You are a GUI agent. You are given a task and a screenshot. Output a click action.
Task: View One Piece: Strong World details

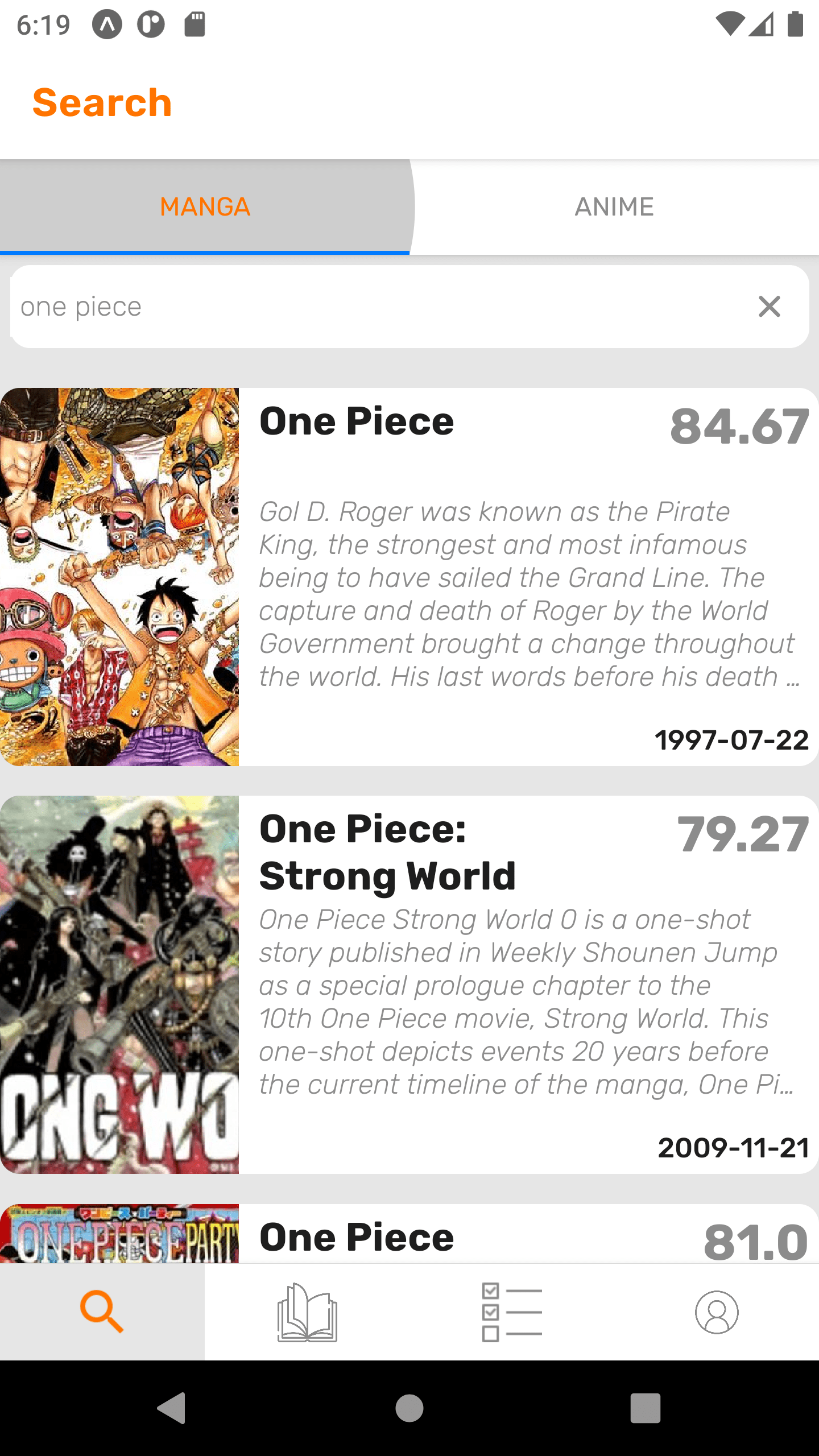(x=409, y=984)
